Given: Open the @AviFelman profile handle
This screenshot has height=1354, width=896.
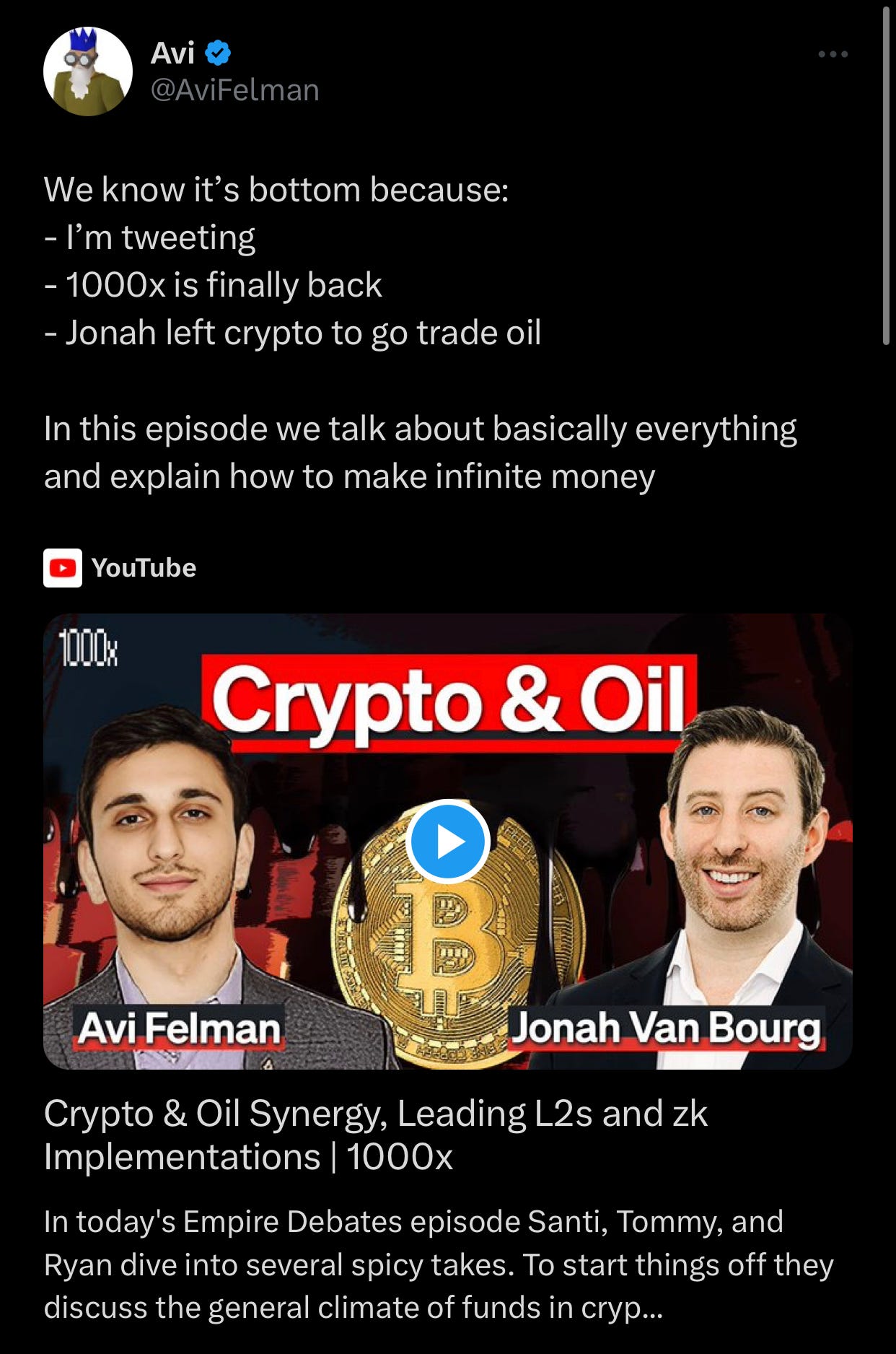Looking at the screenshot, I should pos(234,90).
